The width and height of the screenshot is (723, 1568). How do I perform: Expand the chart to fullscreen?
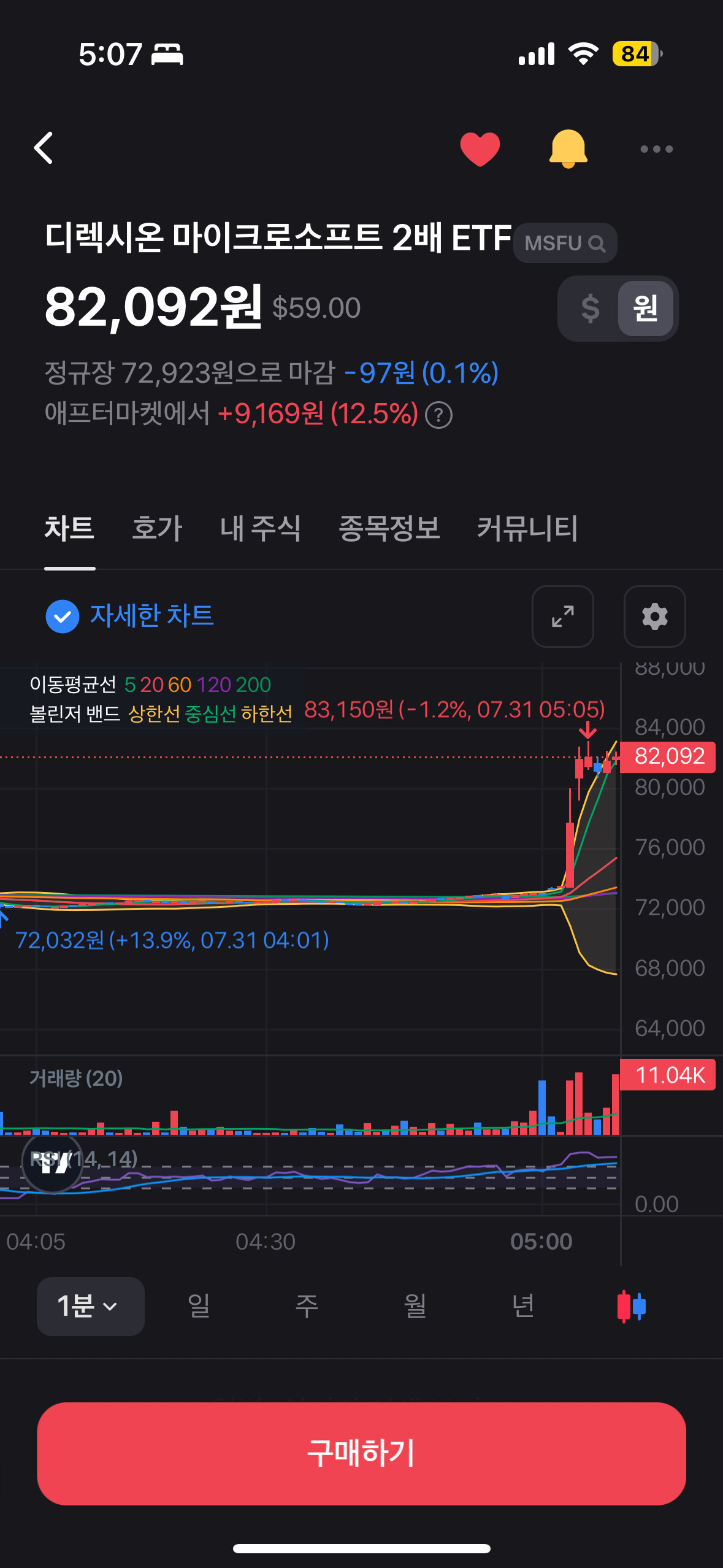562,616
